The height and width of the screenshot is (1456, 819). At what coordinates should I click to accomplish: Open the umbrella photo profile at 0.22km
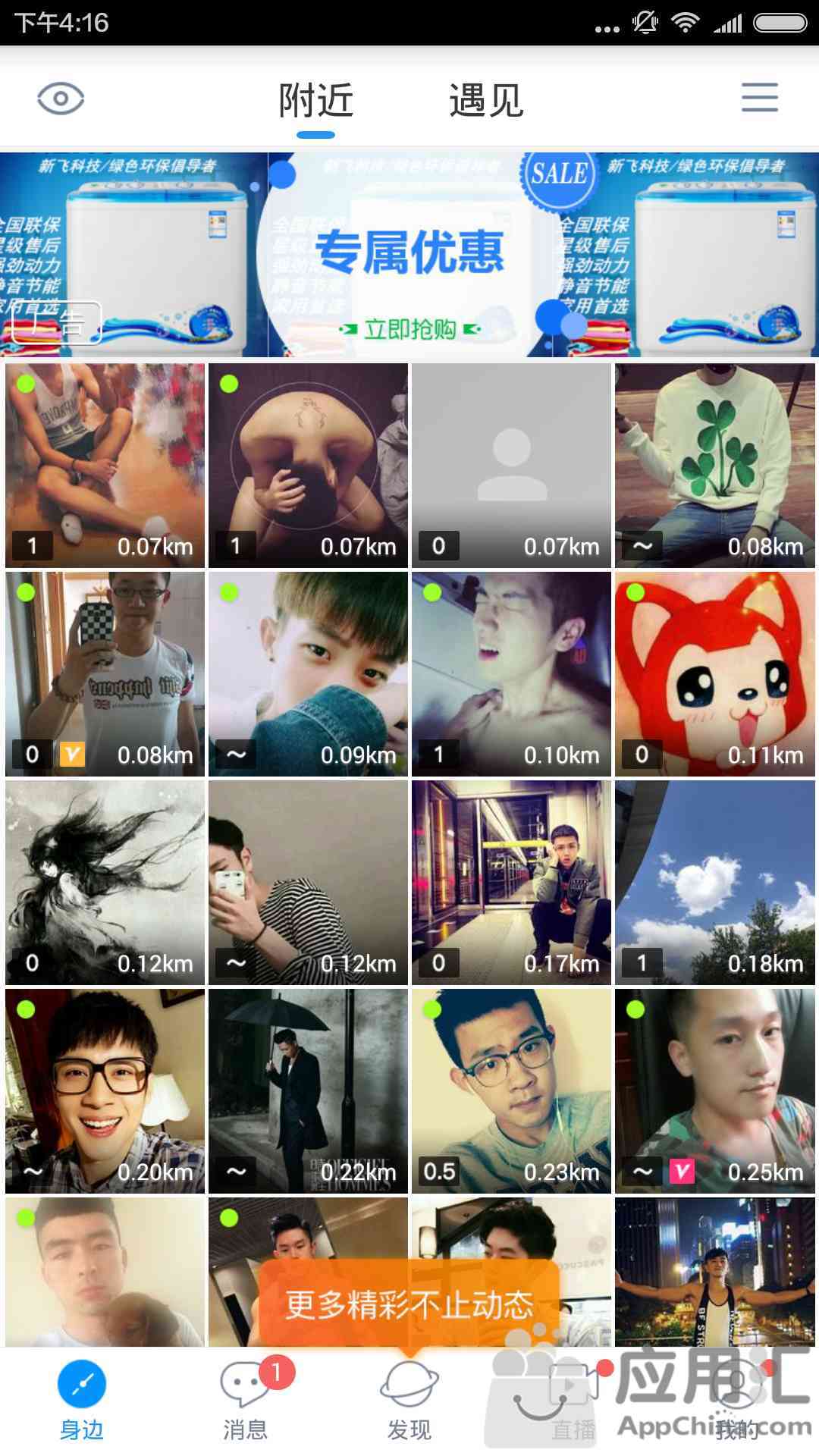308,1090
